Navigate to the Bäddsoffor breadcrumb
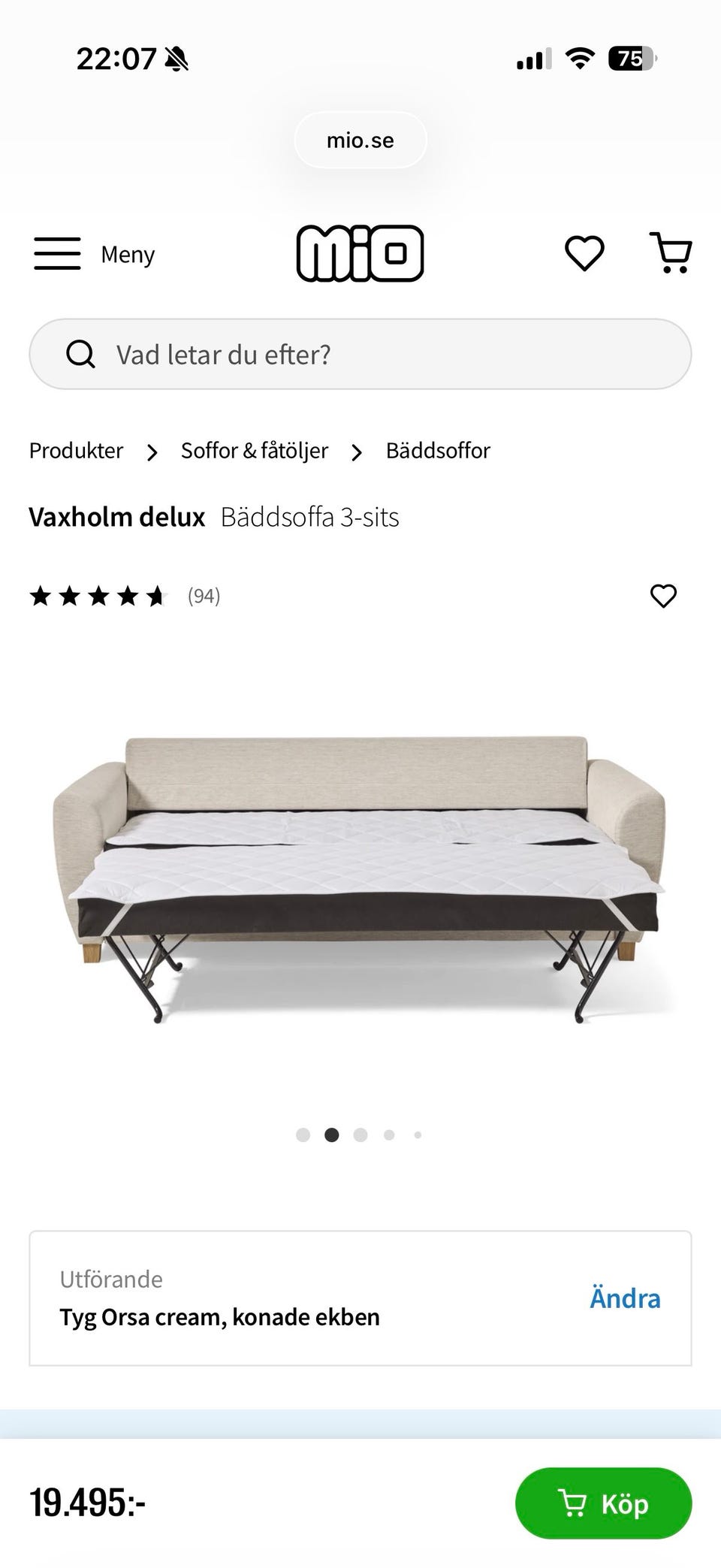Image resolution: width=721 pixels, height=1568 pixels. click(x=438, y=451)
